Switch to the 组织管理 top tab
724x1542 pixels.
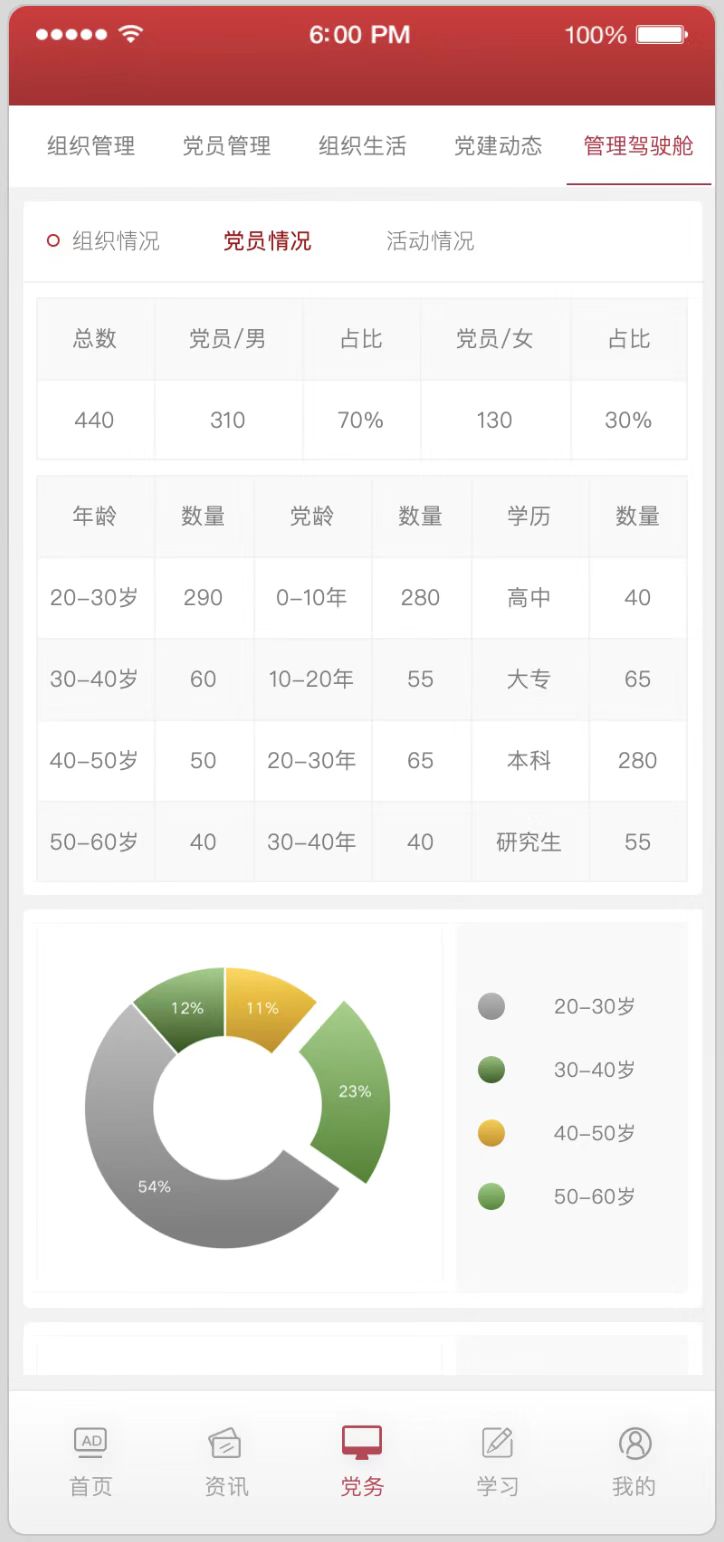[91, 146]
